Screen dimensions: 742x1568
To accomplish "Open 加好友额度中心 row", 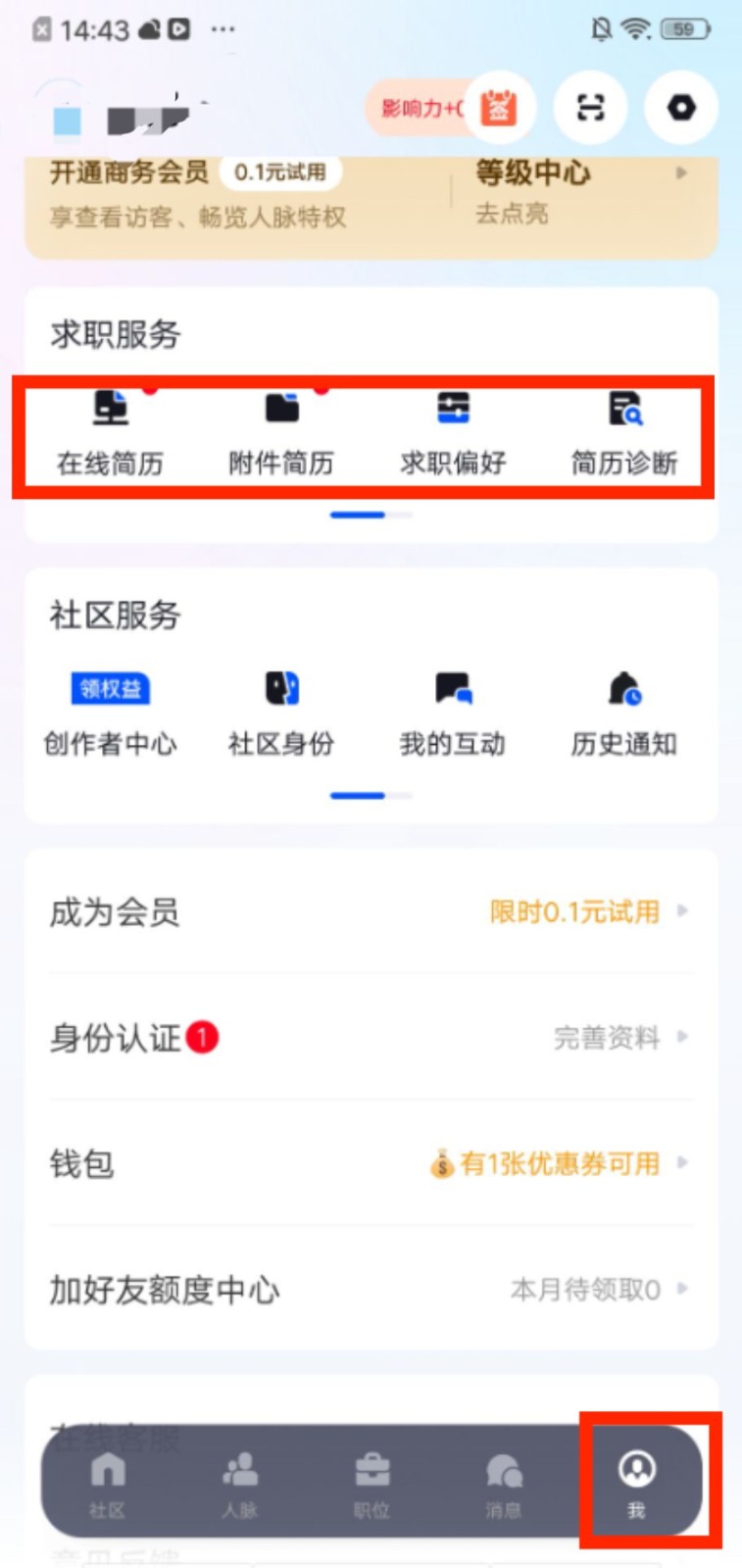I will (371, 1289).
